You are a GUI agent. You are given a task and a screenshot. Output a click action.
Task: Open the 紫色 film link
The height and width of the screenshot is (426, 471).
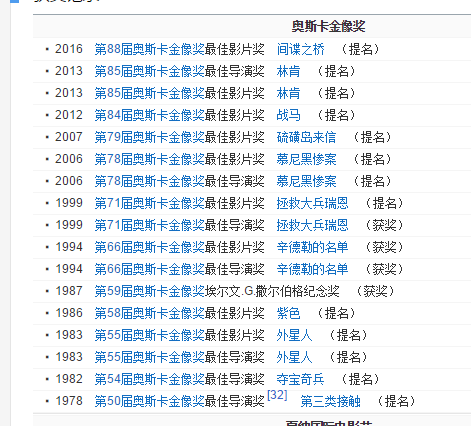pyautogui.click(x=288, y=313)
